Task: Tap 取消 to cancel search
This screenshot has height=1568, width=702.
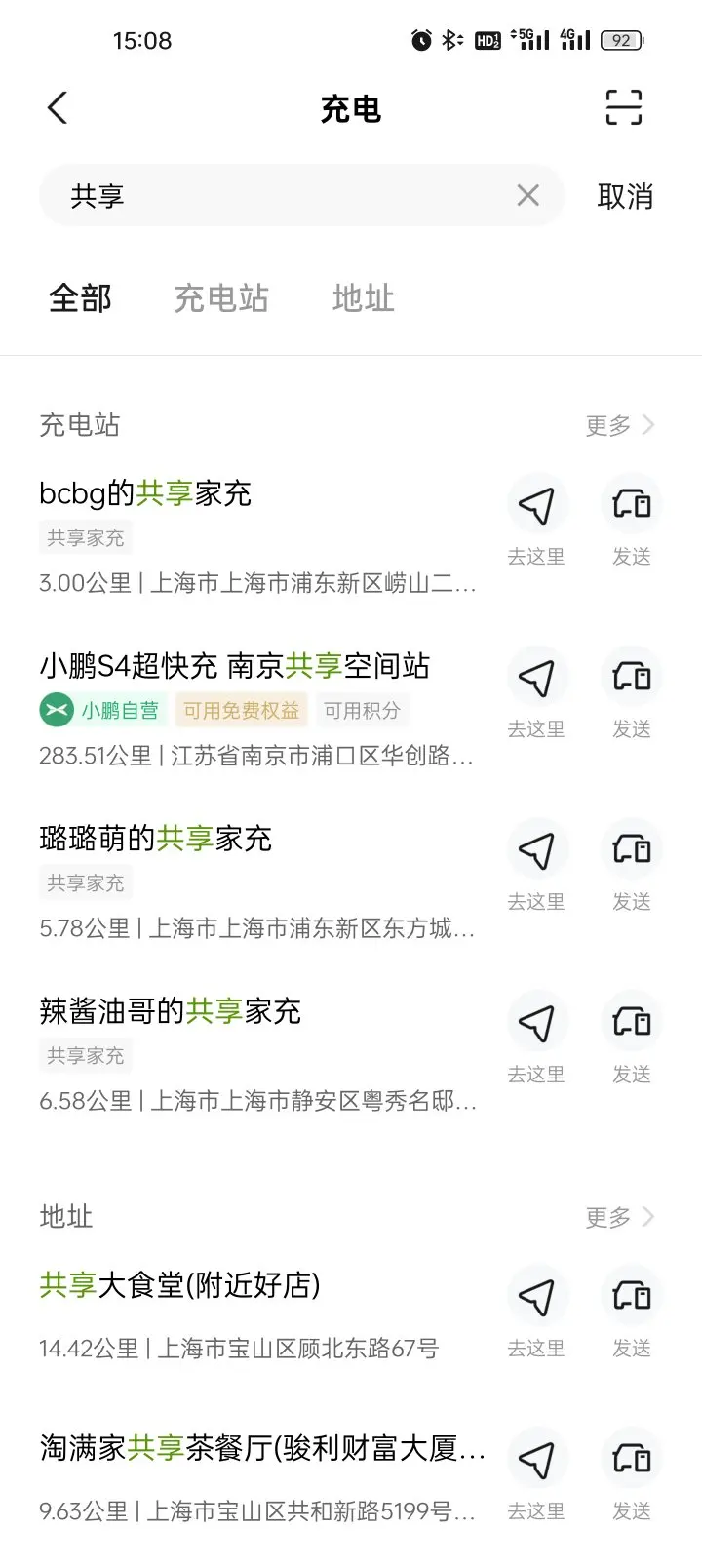Action: (x=625, y=196)
